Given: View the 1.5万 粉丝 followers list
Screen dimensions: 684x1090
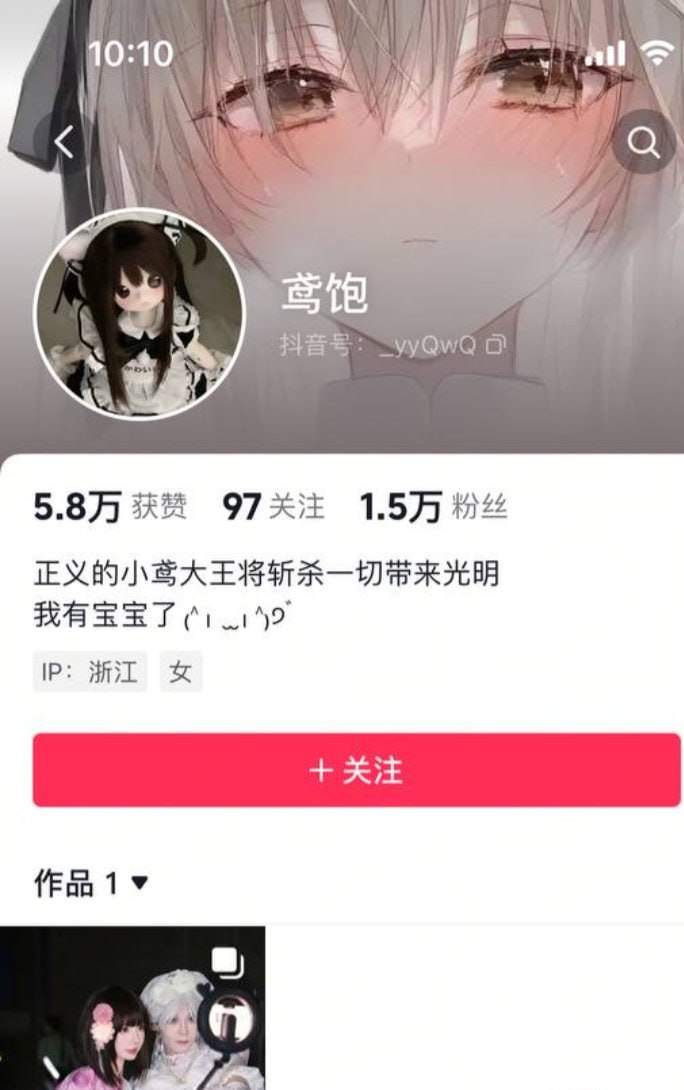Looking at the screenshot, I should click(433, 507).
